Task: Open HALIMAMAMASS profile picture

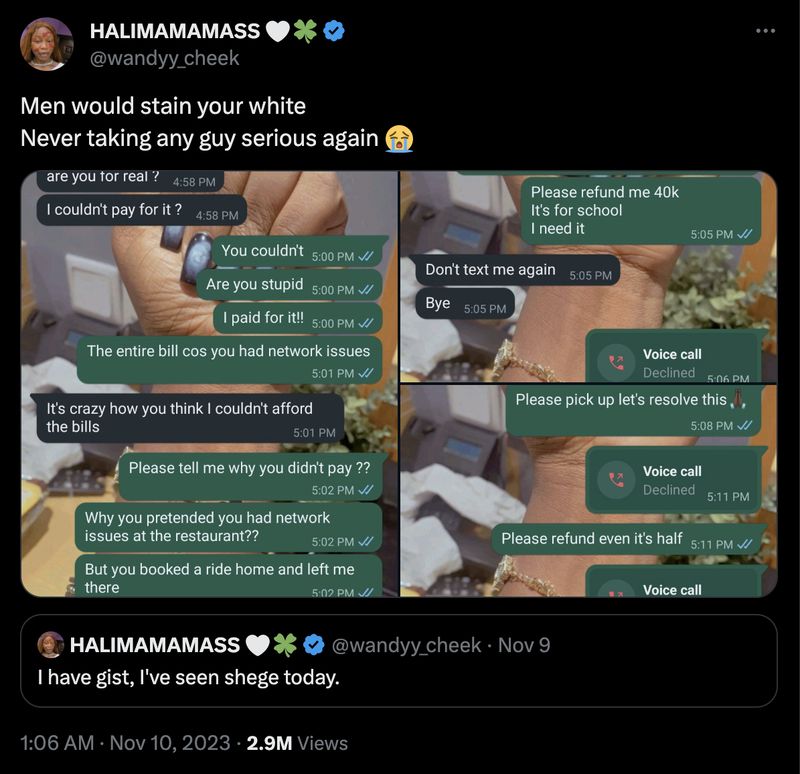Action: click(46, 44)
